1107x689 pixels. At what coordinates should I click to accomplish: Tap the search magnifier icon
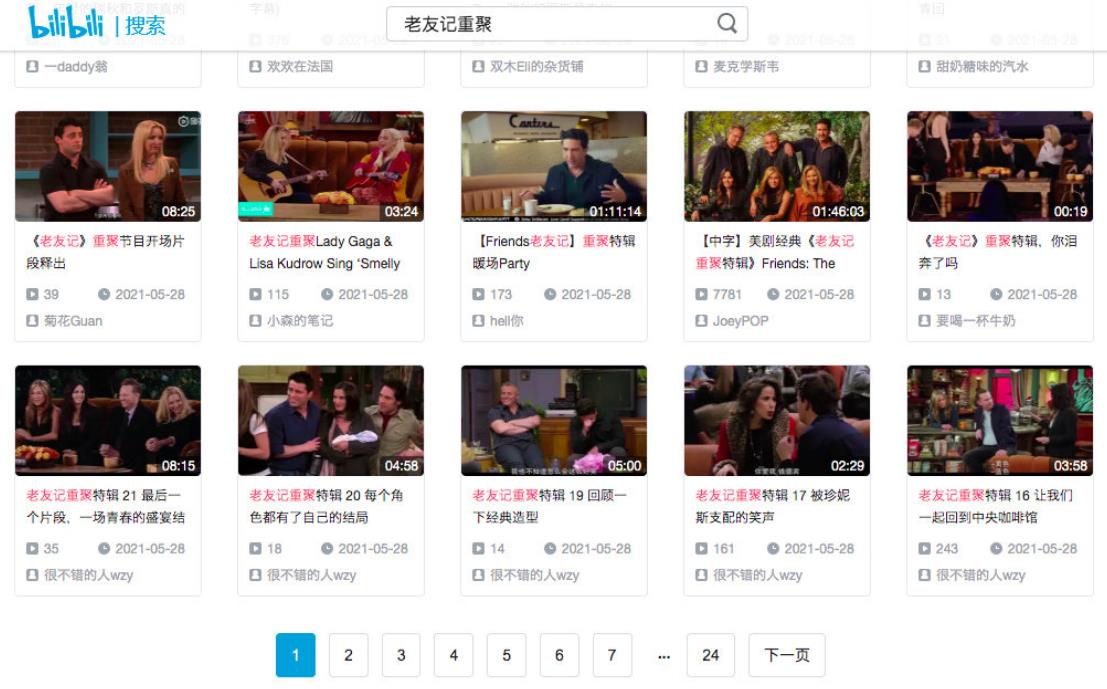click(727, 24)
